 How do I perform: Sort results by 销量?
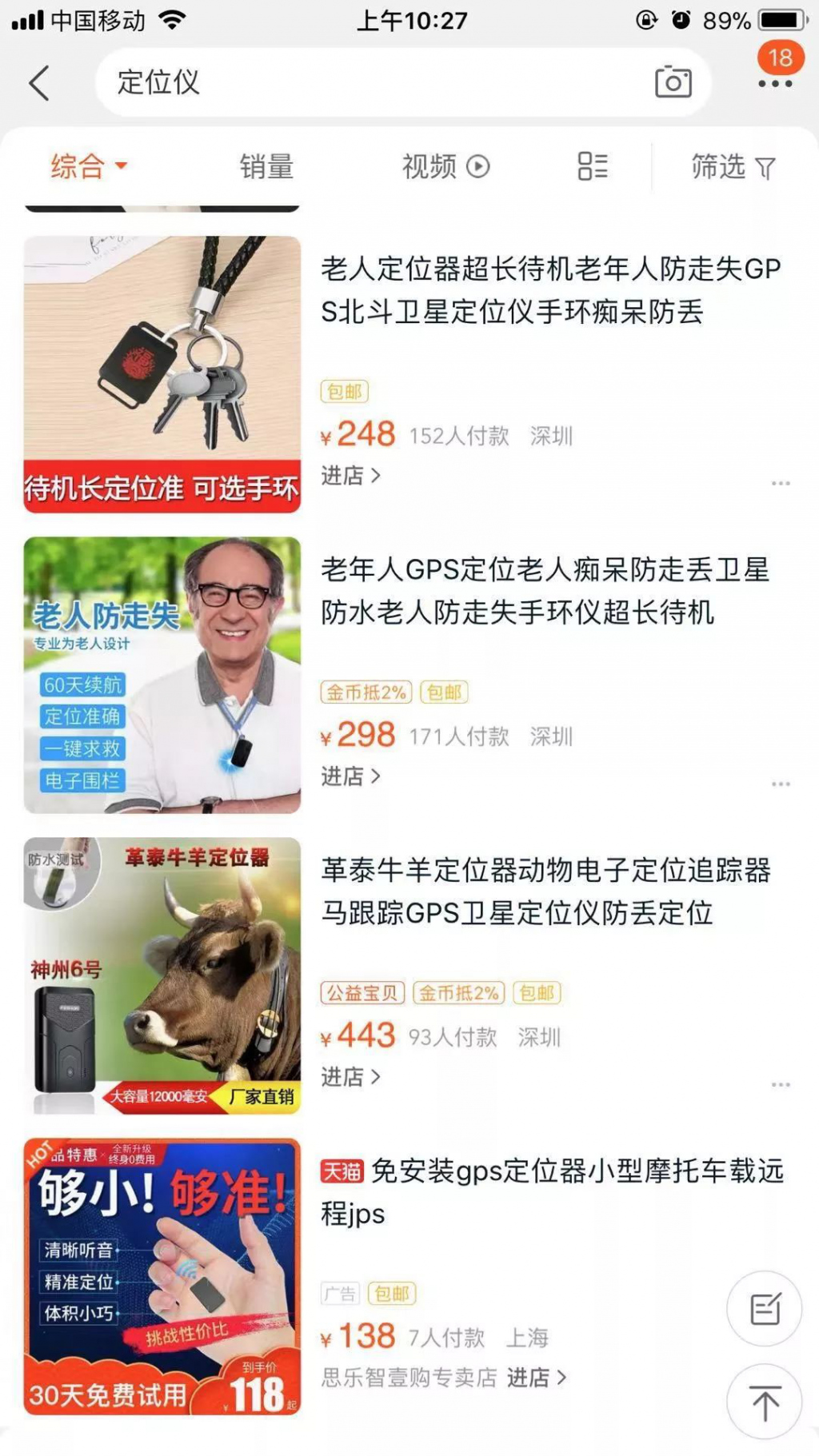tap(266, 166)
